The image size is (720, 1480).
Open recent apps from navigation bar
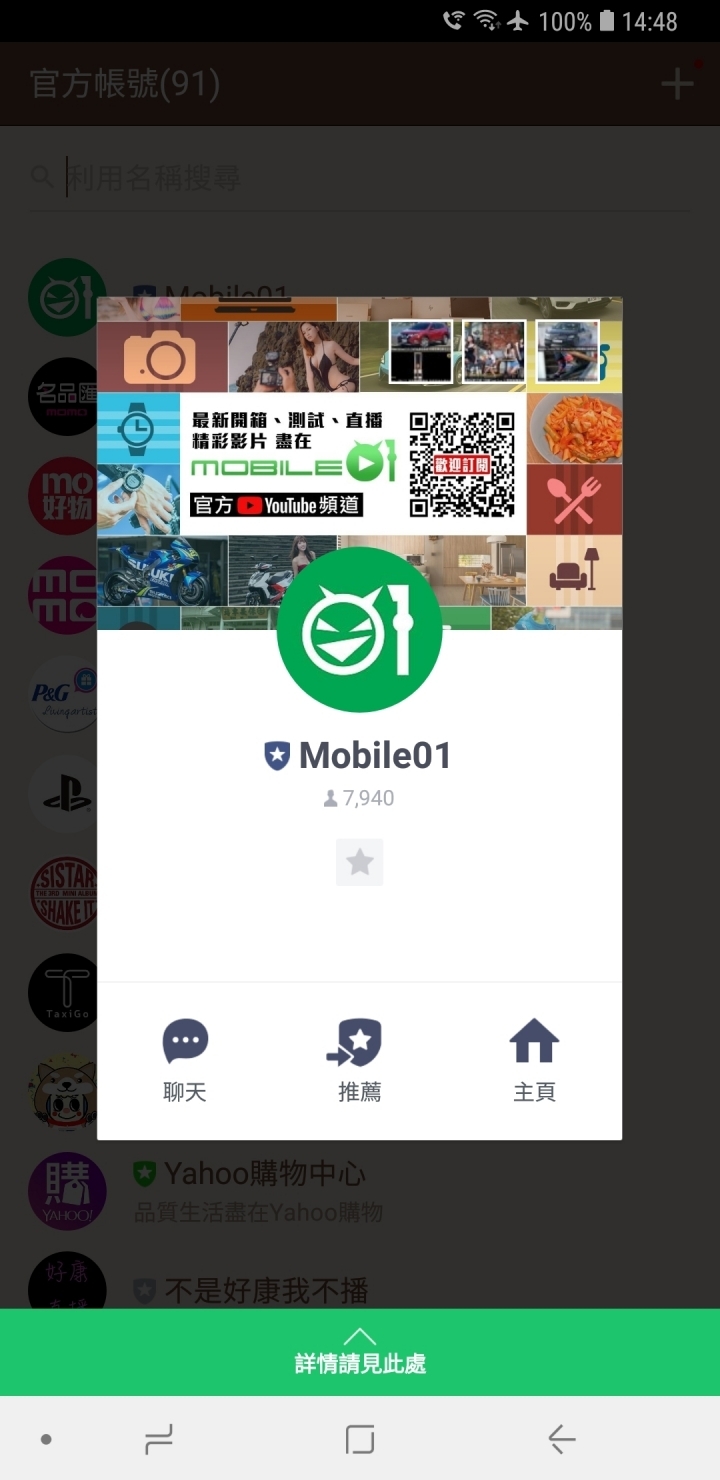pos(159,1439)
